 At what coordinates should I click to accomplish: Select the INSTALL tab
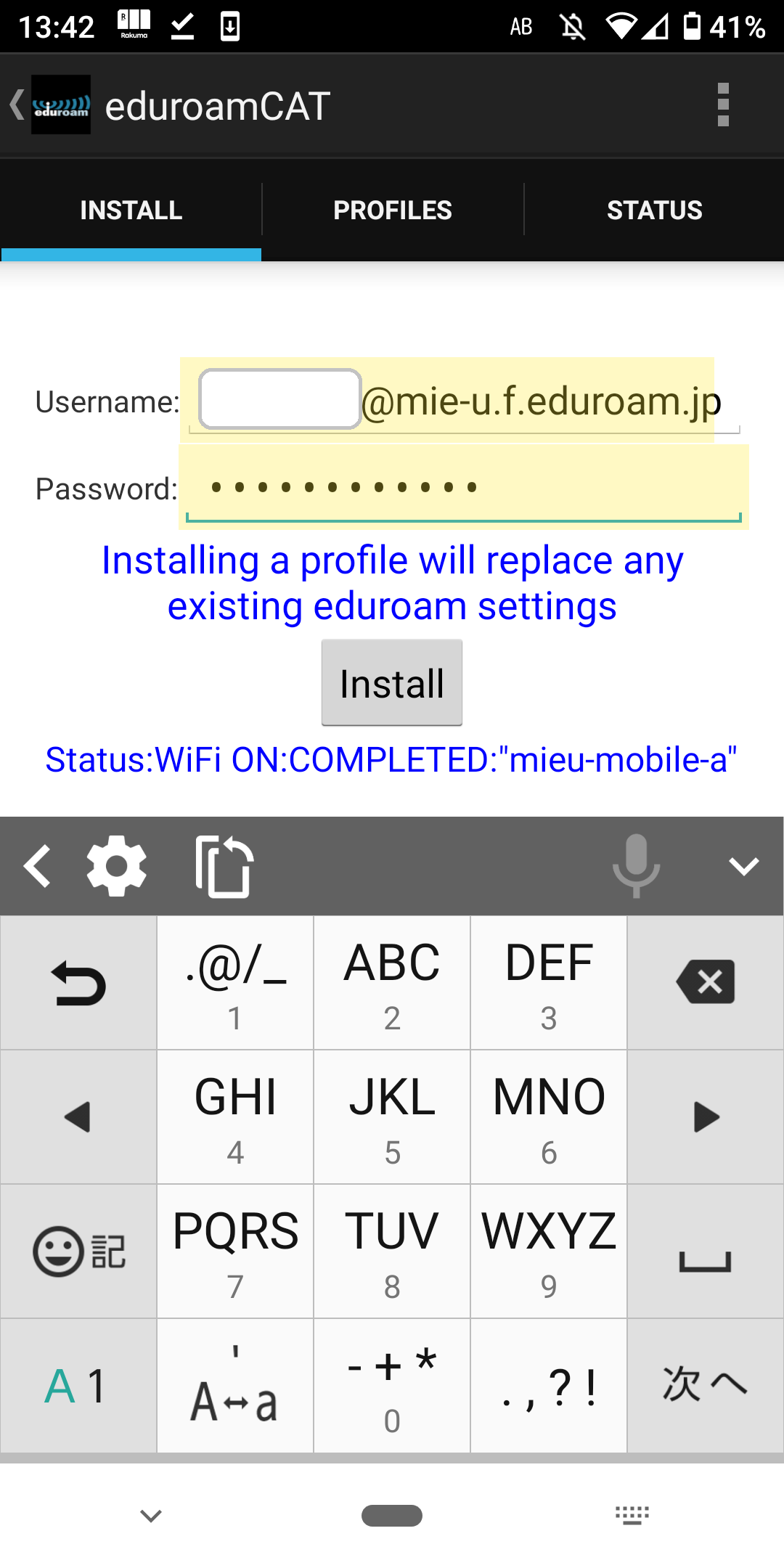click(131, 210)
